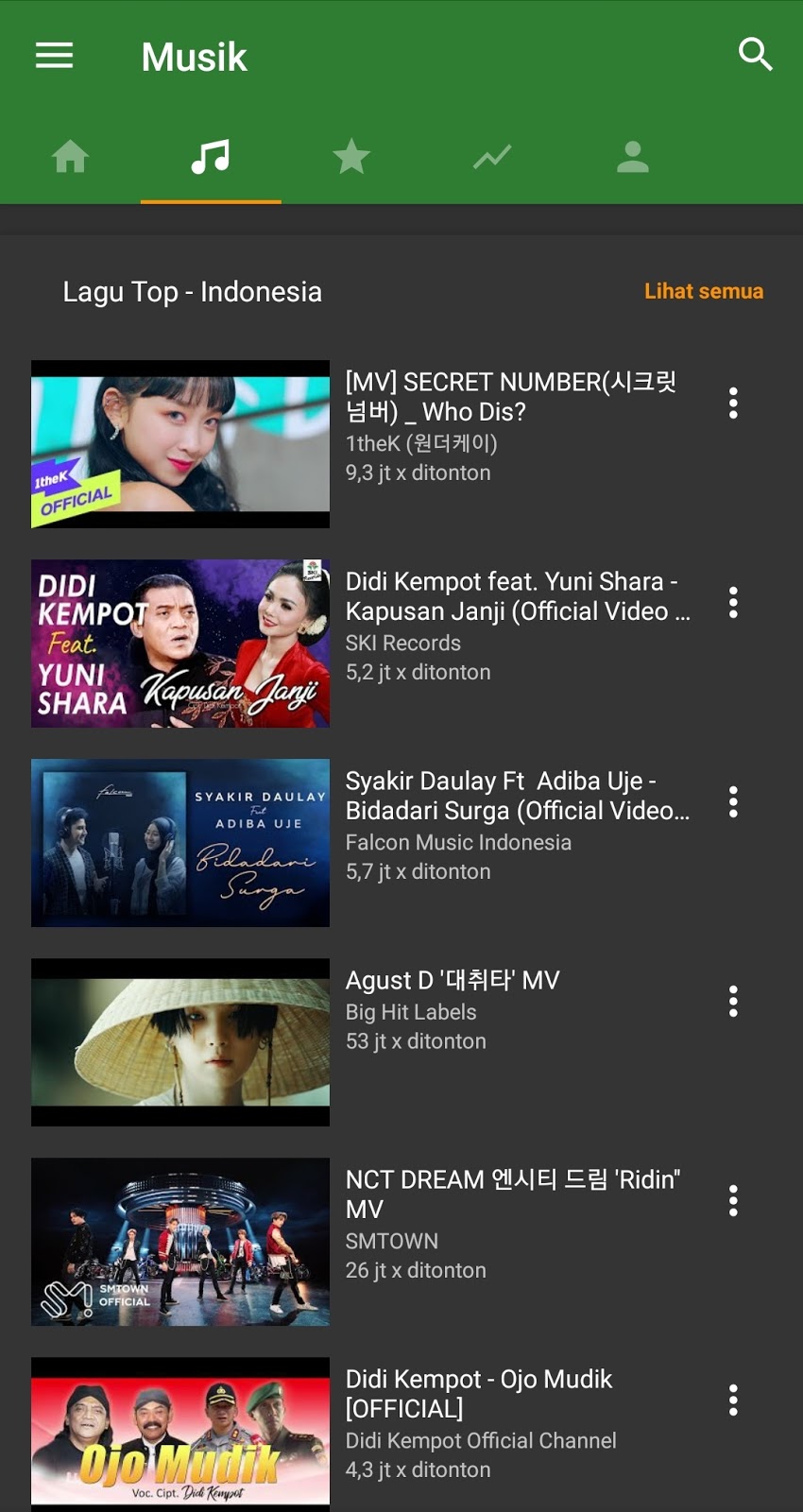Open the hamburger drawer menu

pos(54,56)
